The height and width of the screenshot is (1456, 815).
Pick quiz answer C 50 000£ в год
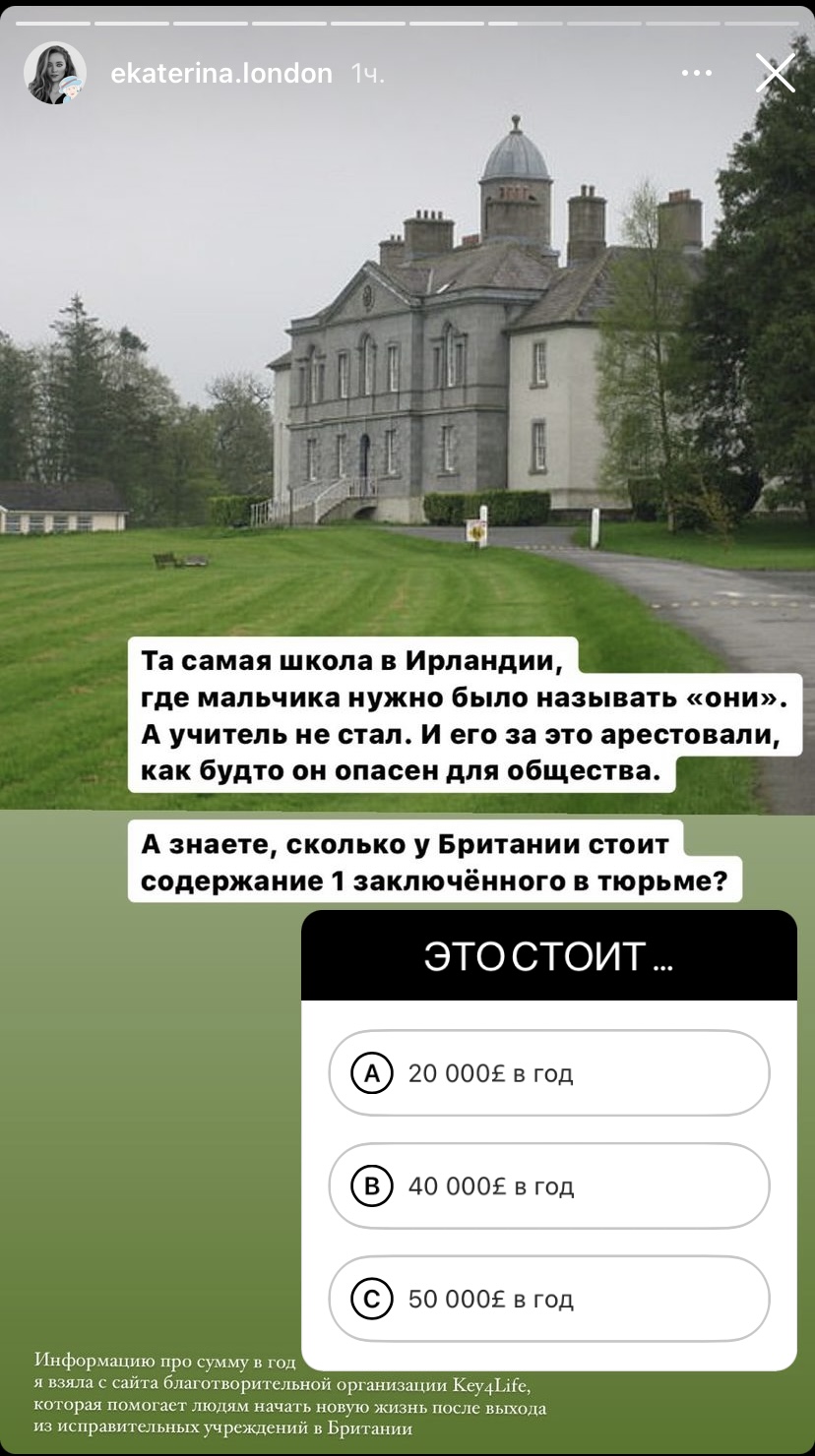[549, 1300]
